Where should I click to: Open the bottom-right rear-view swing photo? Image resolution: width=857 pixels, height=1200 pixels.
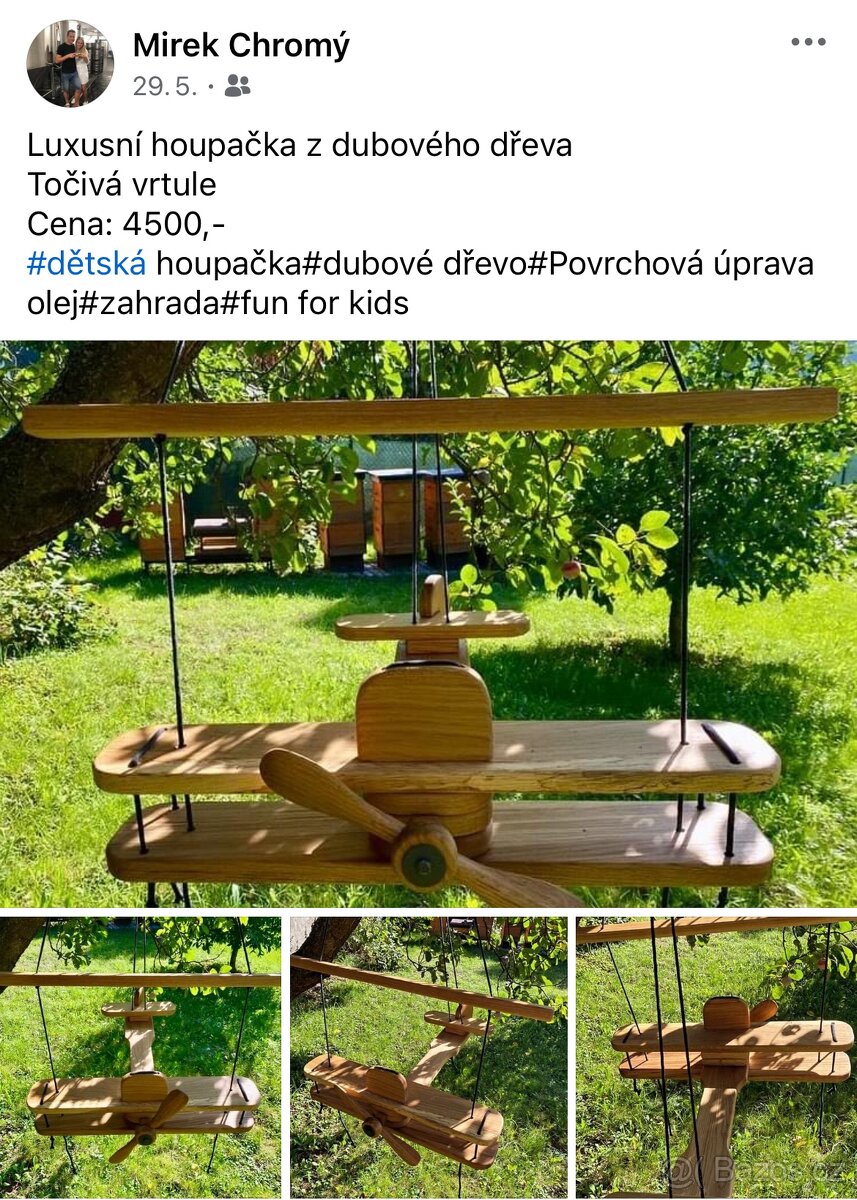(x=716, y=1057)
